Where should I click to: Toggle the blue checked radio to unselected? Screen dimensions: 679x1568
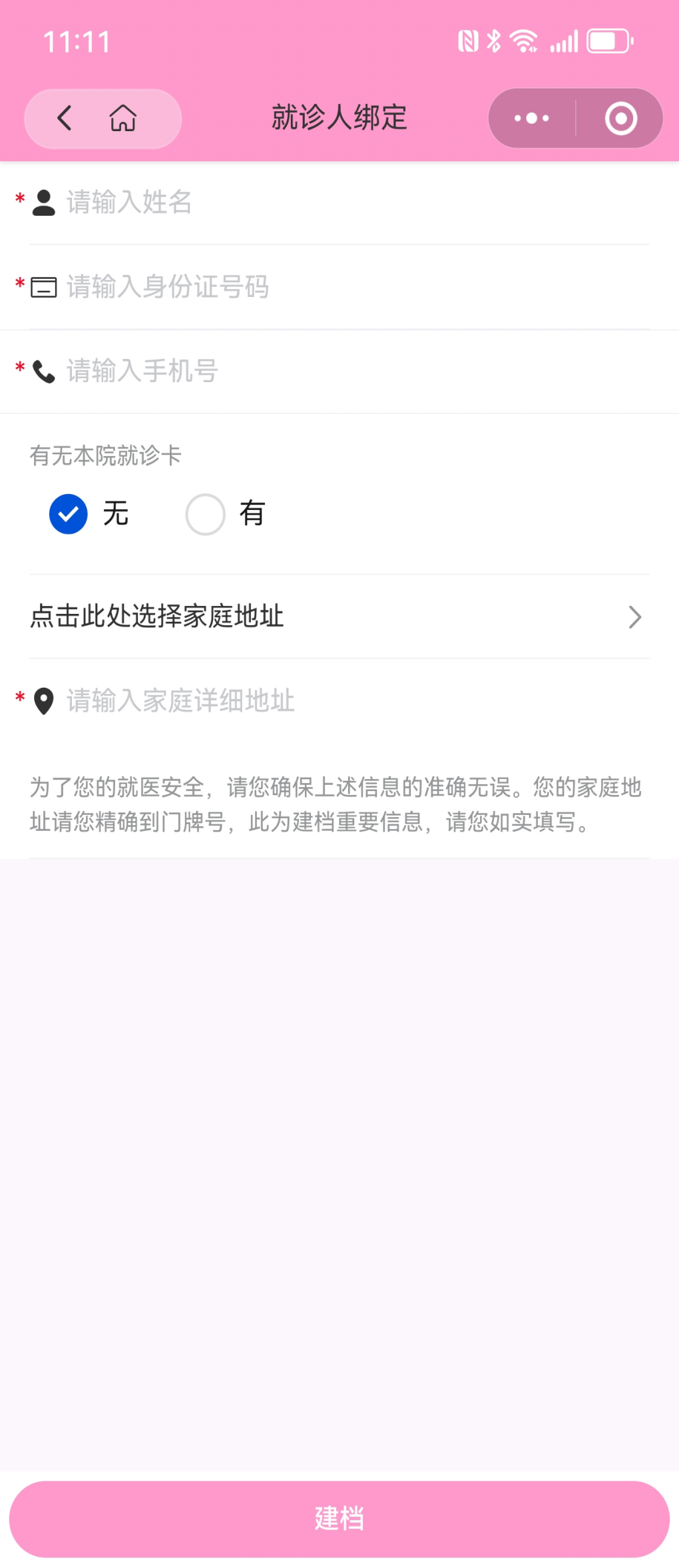pyautogui.click(x=69, y=513)
